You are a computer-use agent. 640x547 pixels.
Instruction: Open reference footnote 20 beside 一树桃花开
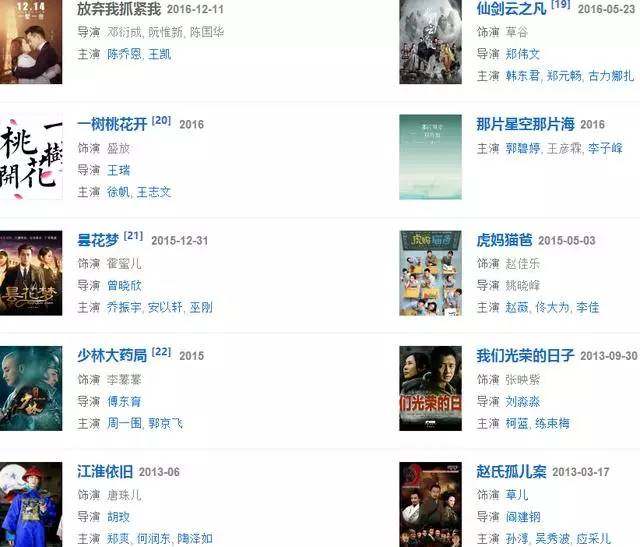tap(162, 121)
